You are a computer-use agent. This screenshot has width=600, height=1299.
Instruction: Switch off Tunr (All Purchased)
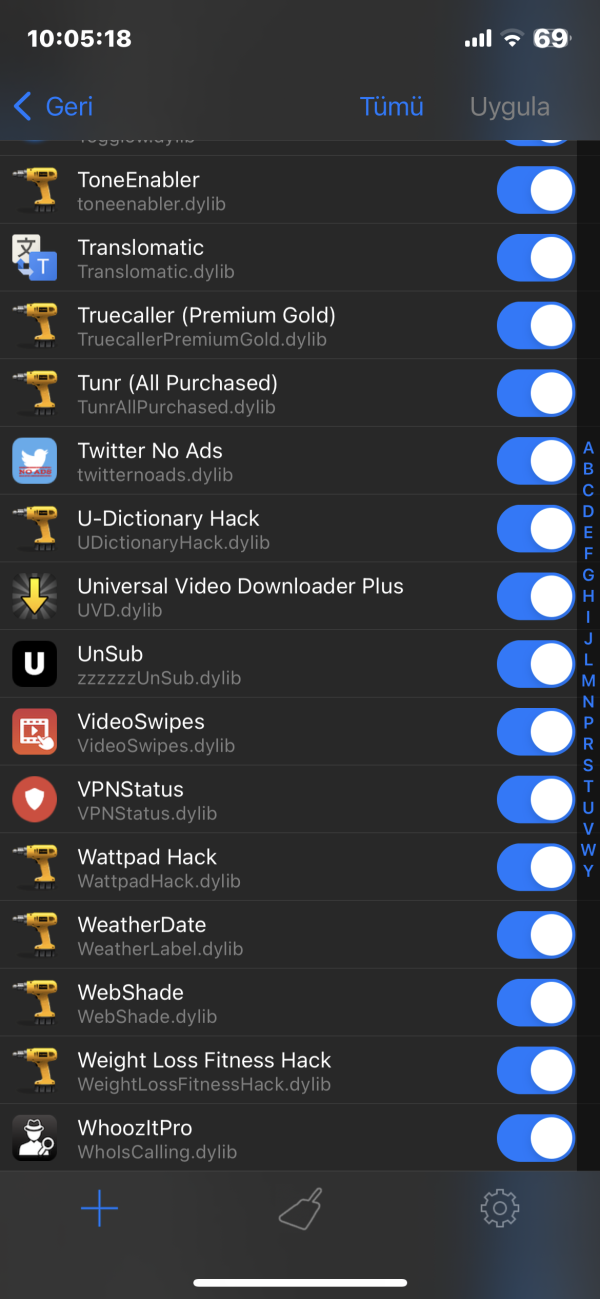[535, 393]
